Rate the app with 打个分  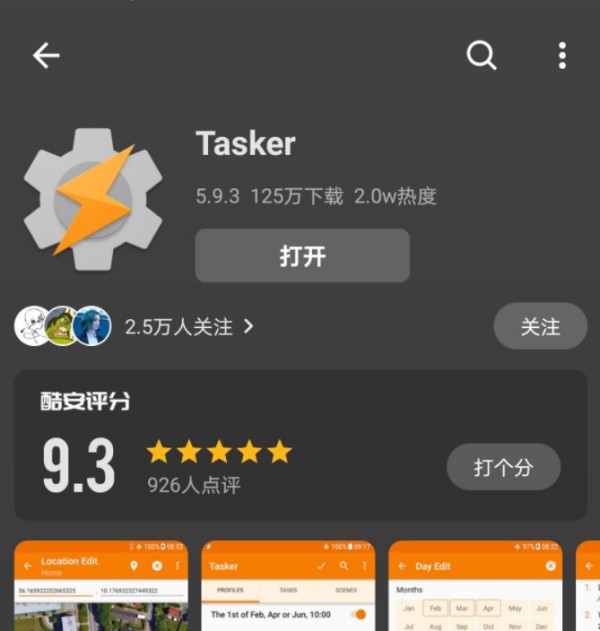pyautogui.click(x=503, y=467)
